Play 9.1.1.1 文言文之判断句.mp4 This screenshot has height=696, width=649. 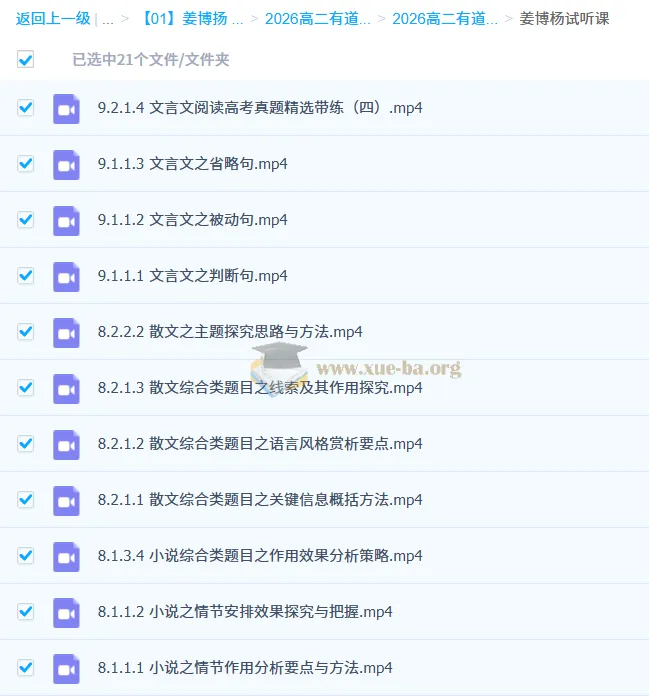192,276
